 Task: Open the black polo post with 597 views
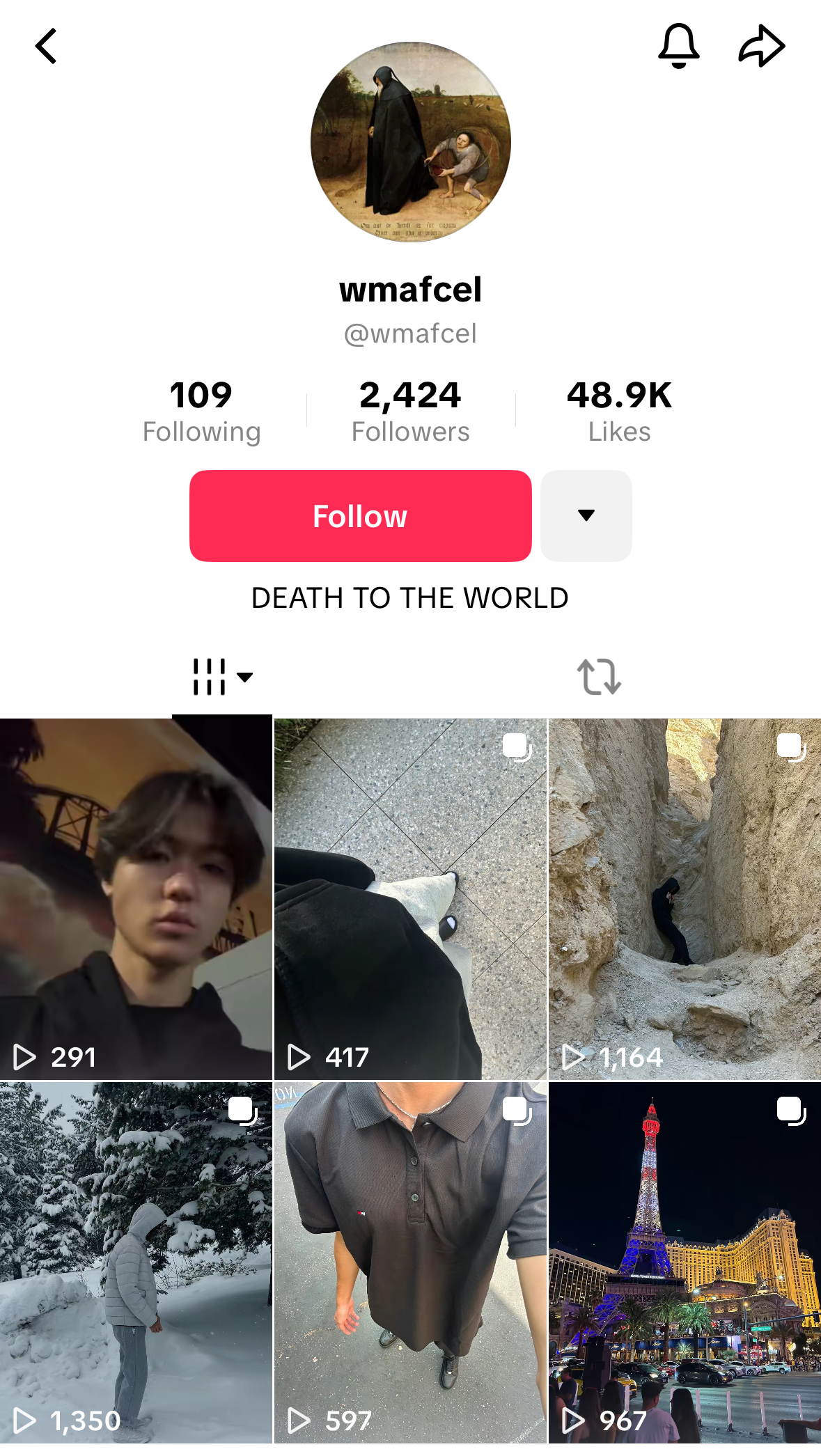coord(410,1262)
